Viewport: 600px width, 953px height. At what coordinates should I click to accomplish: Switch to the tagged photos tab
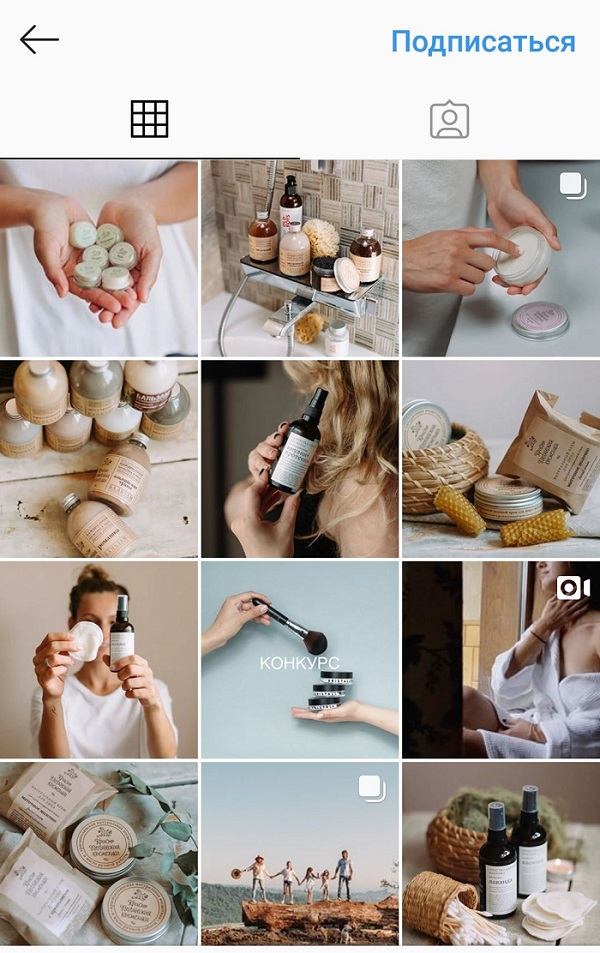pyautogui.click(x=449, y=119)
